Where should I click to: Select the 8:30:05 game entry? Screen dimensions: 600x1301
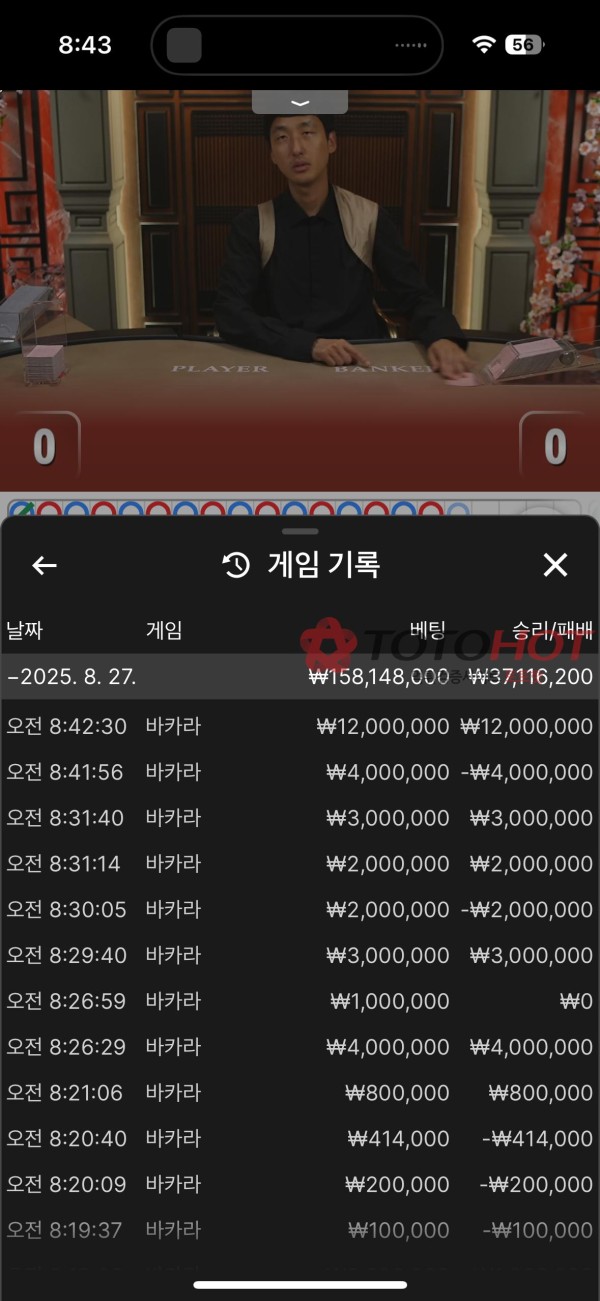pos(300,910)
